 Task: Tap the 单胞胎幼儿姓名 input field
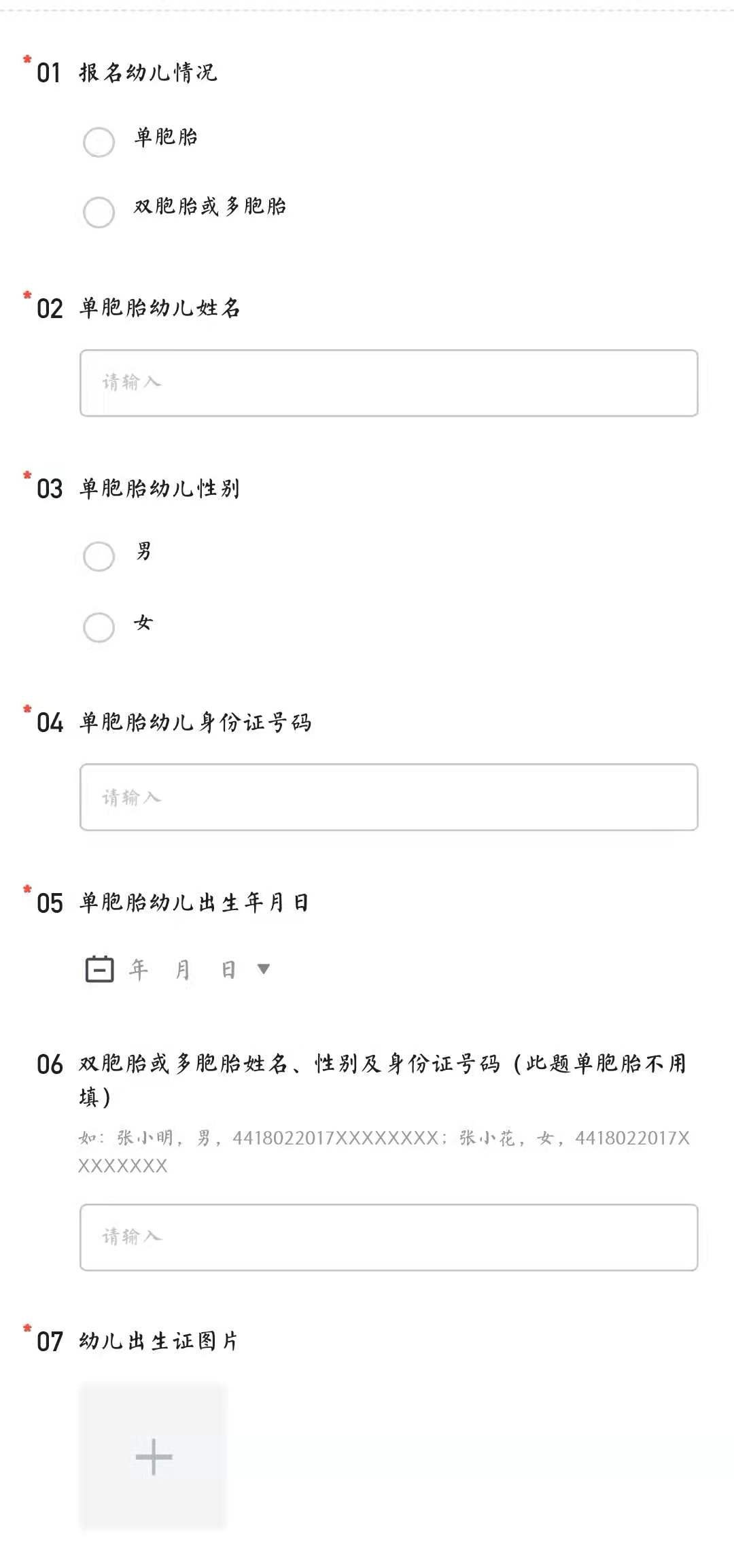pos(389,383)
